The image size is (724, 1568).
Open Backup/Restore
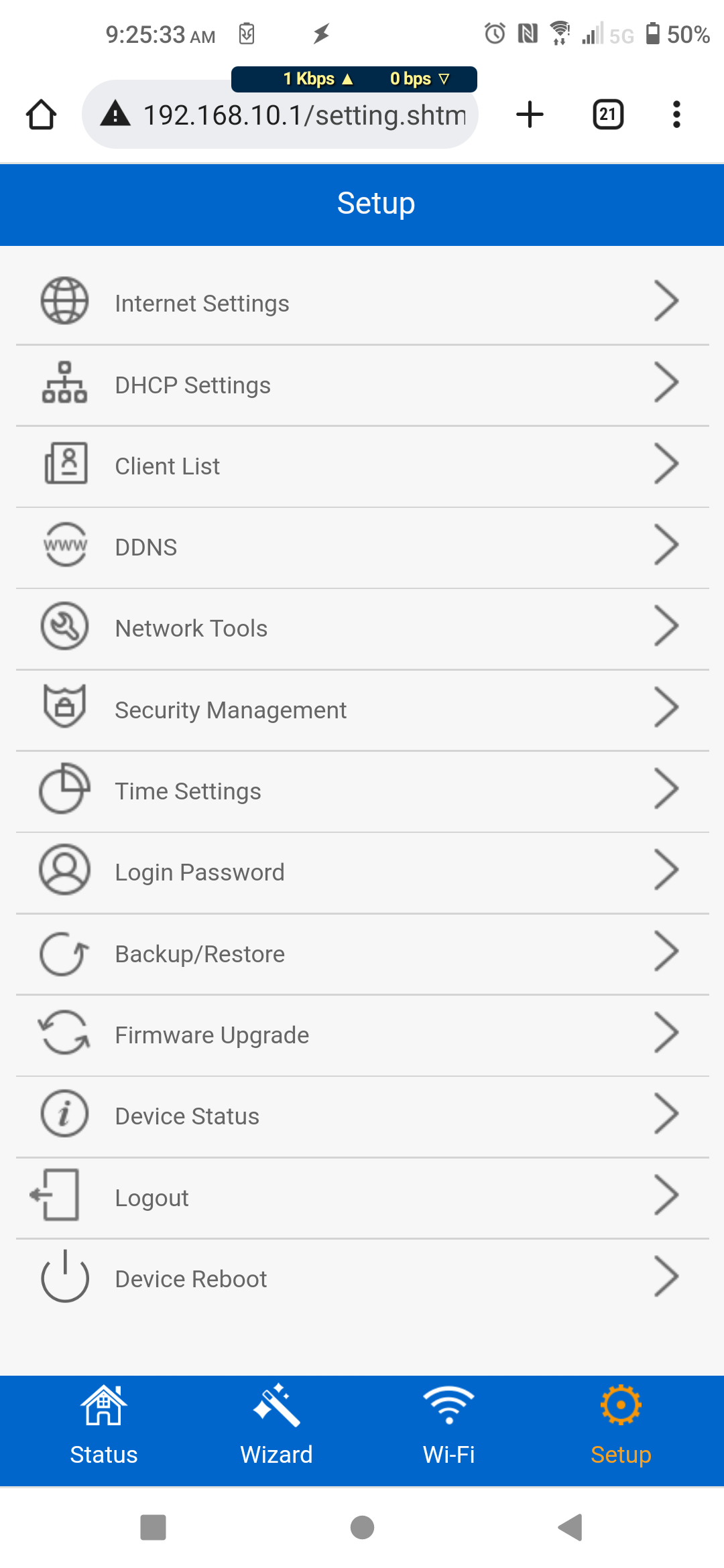(362, 954)
